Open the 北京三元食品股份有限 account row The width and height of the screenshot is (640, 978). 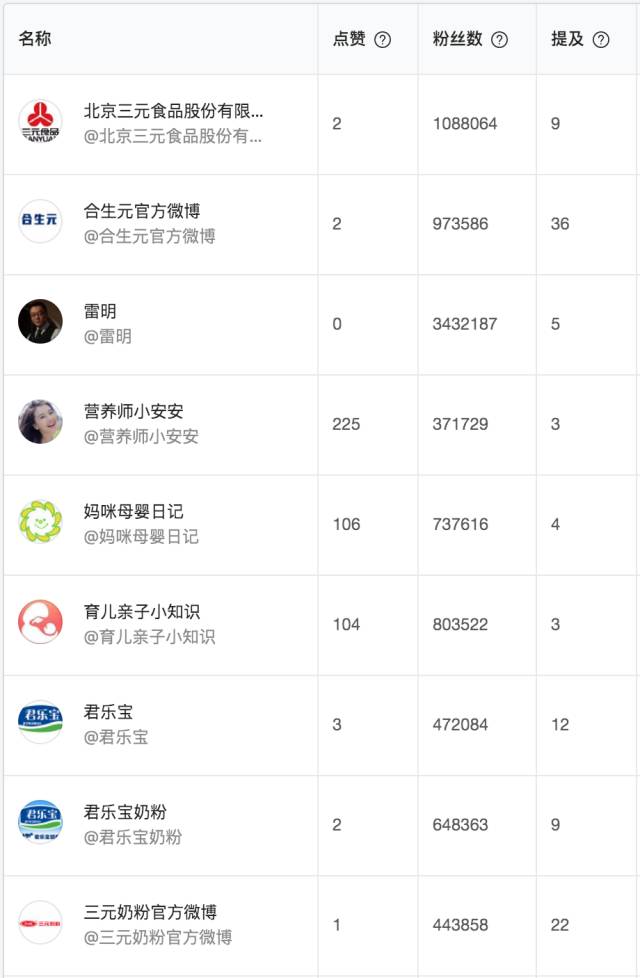[x=173, y=112]
